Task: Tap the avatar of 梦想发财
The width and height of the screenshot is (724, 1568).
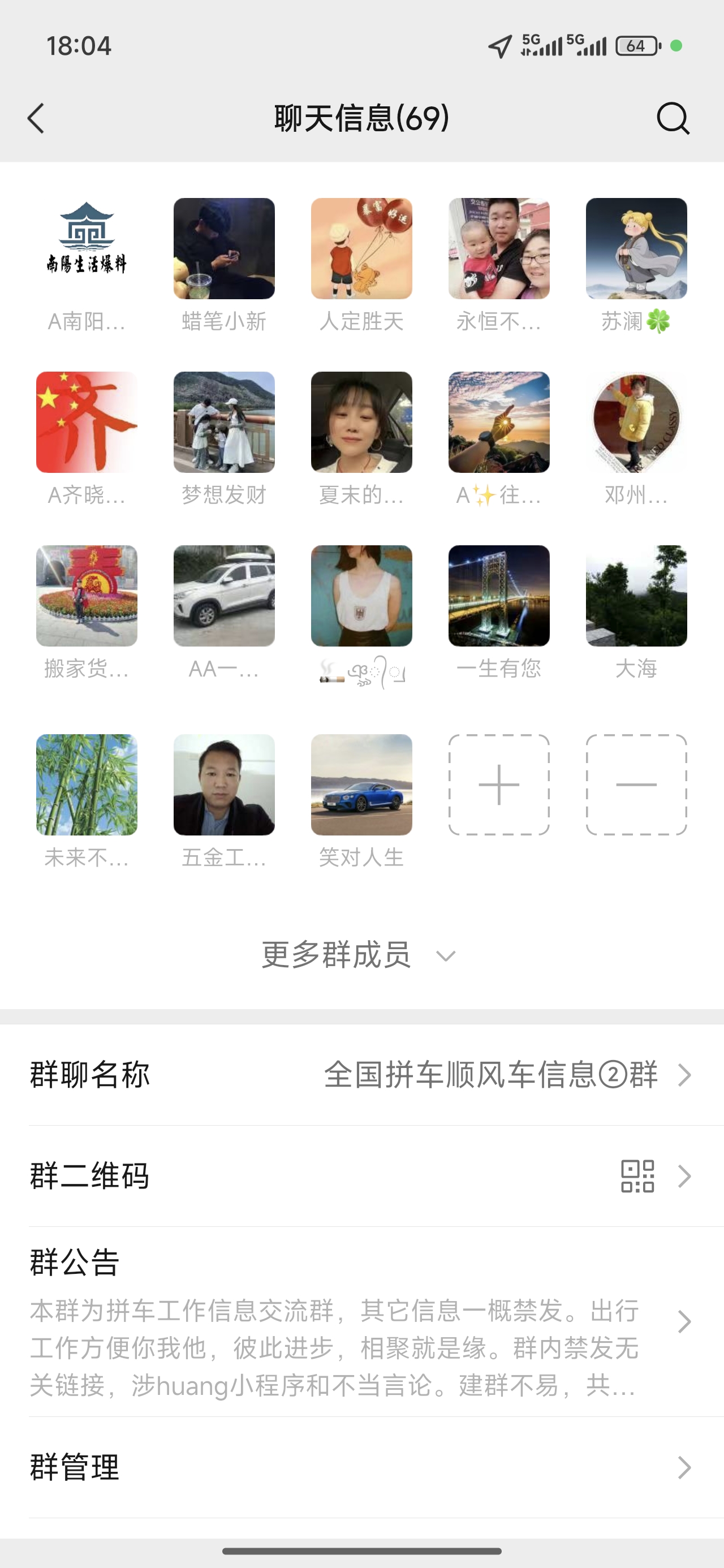Action: pyautogui.click(x=224, y=423)
